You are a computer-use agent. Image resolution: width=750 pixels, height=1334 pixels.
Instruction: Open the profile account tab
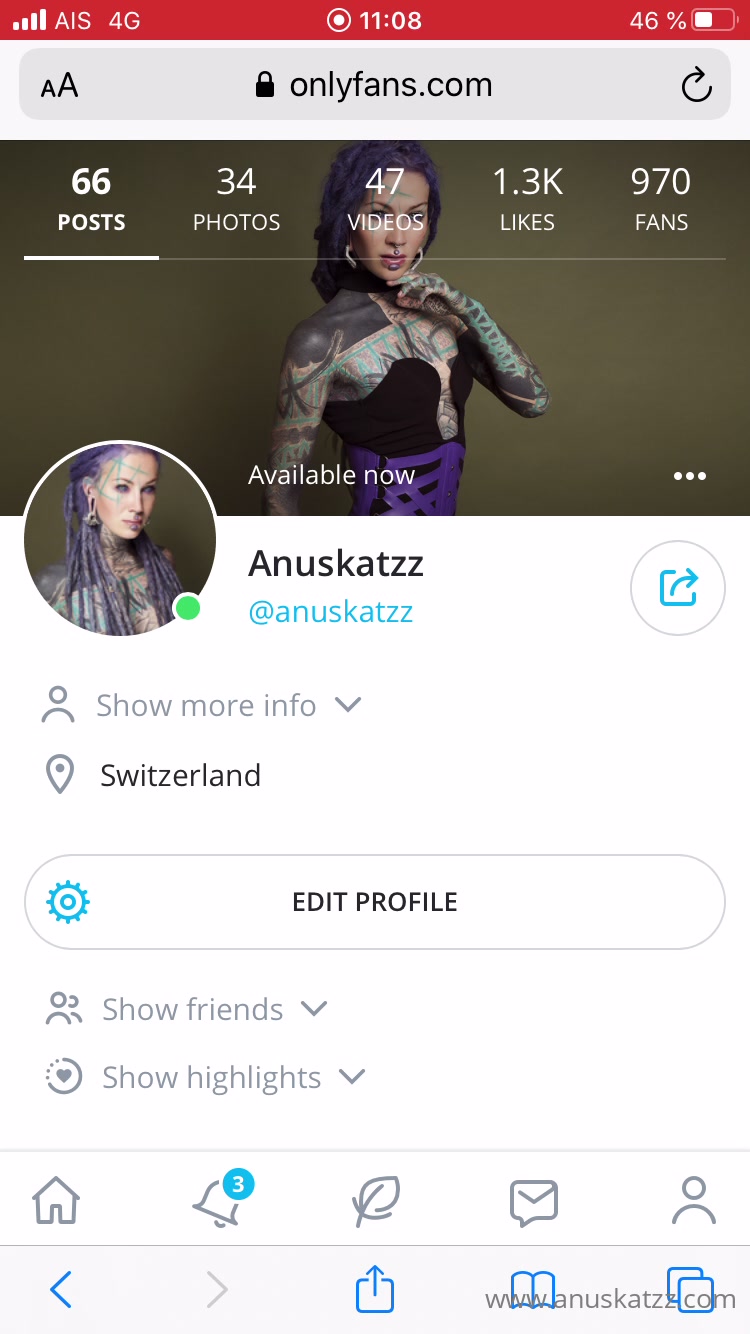click(x=692, y=1200)
